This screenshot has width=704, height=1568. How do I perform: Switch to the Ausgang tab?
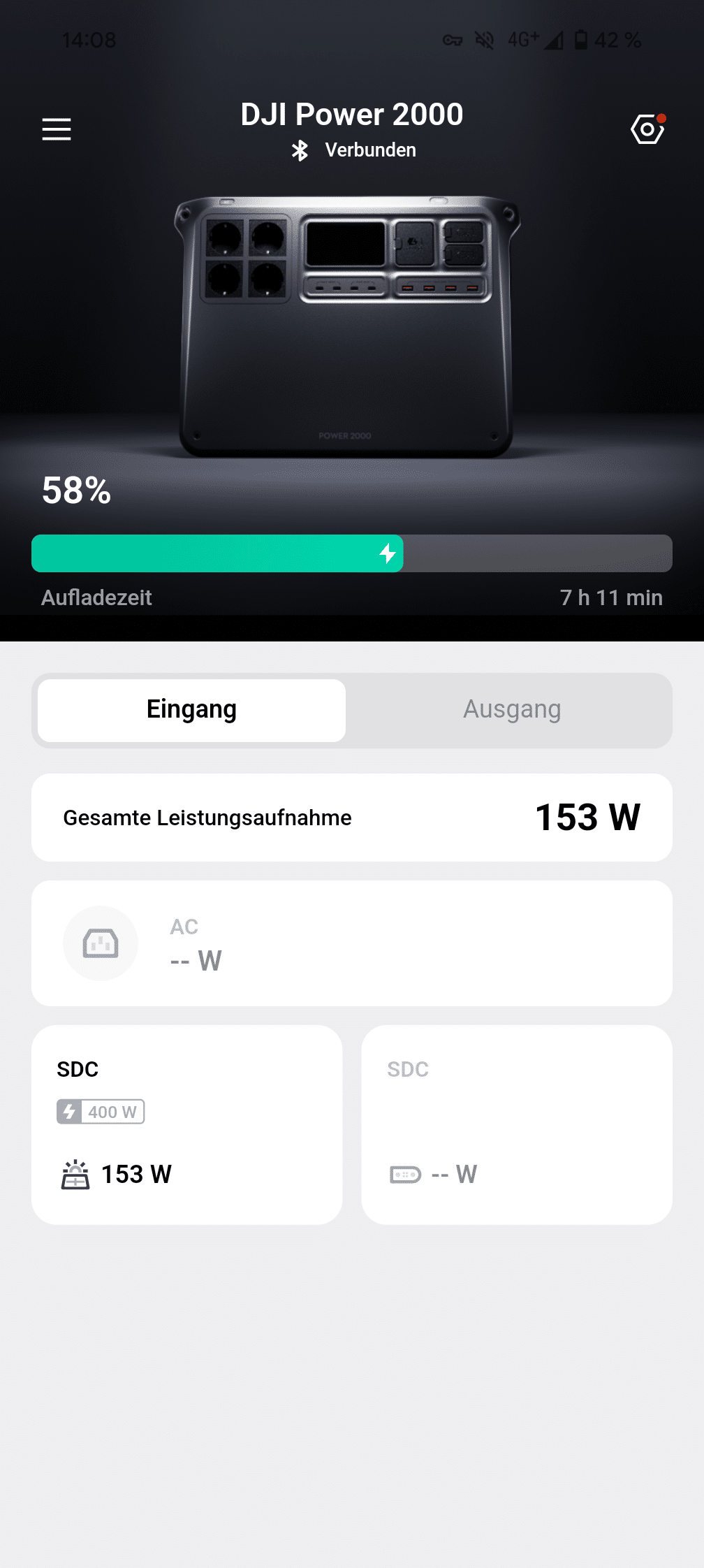pyautogui.click(x=511, y=710)
